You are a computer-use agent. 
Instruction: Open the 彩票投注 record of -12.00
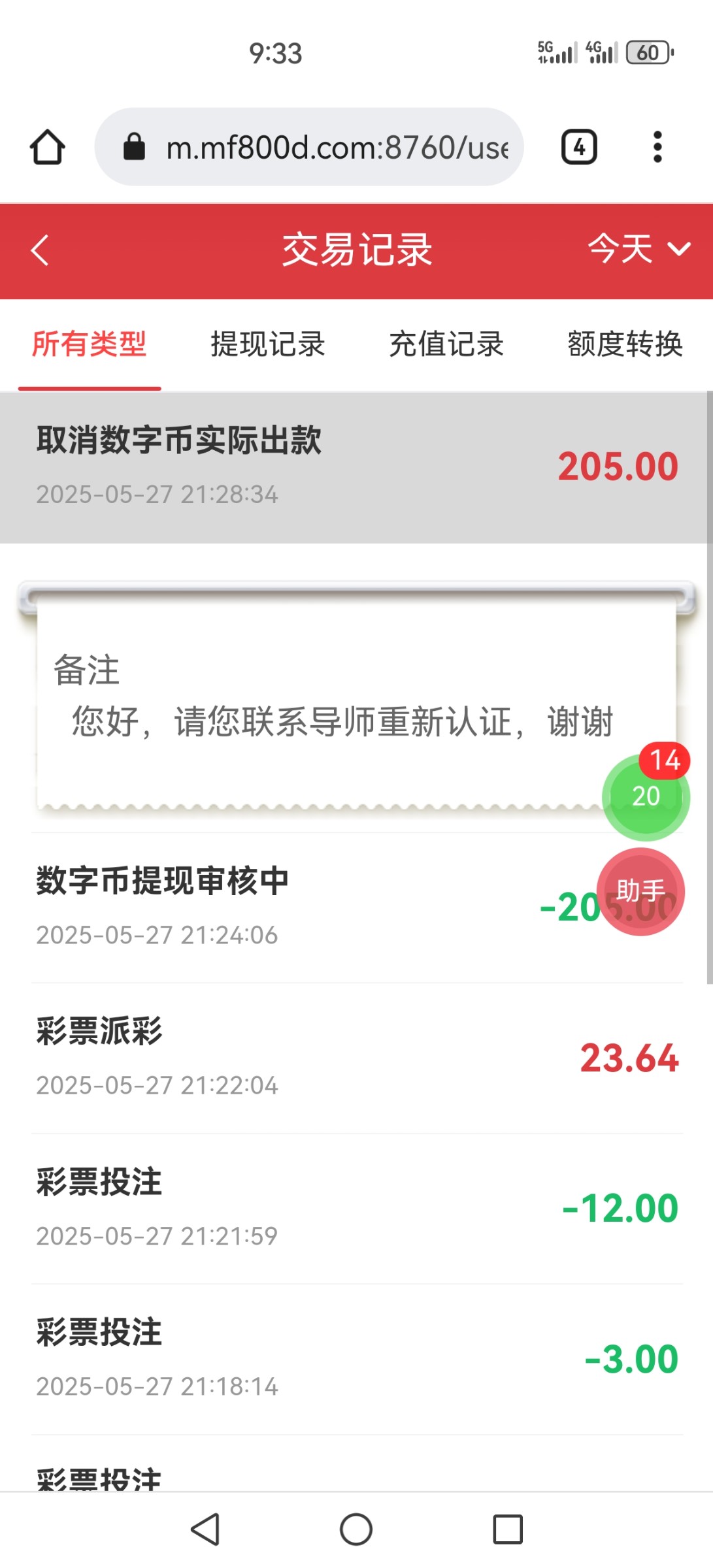coord(356,1207)
